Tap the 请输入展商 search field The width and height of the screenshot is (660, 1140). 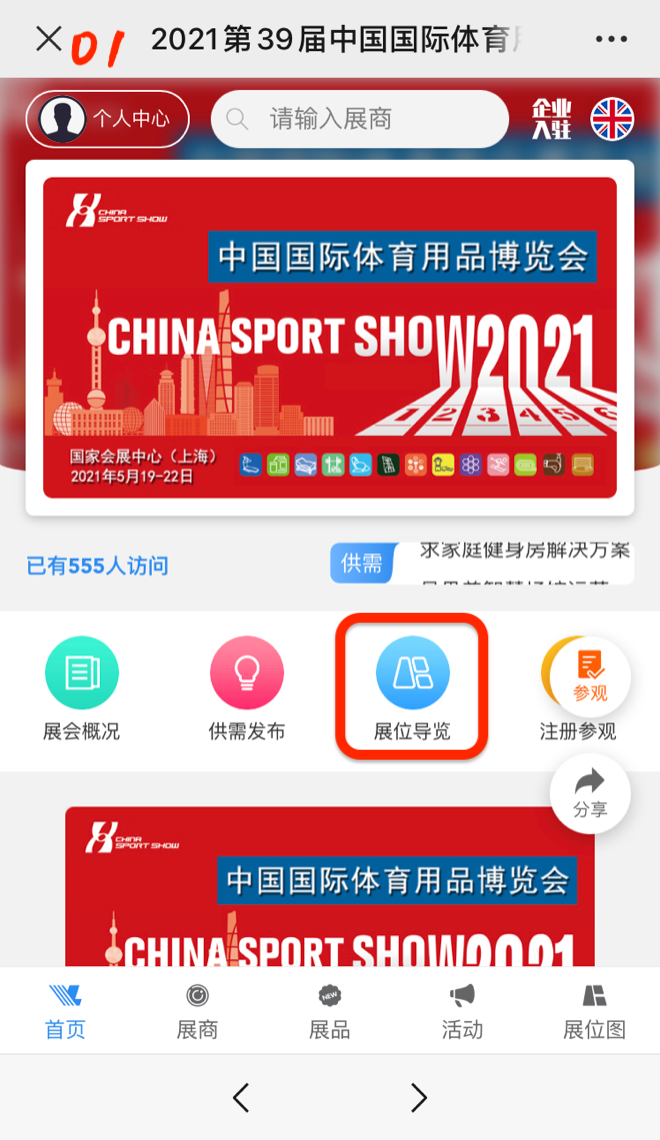pos(360,119)
